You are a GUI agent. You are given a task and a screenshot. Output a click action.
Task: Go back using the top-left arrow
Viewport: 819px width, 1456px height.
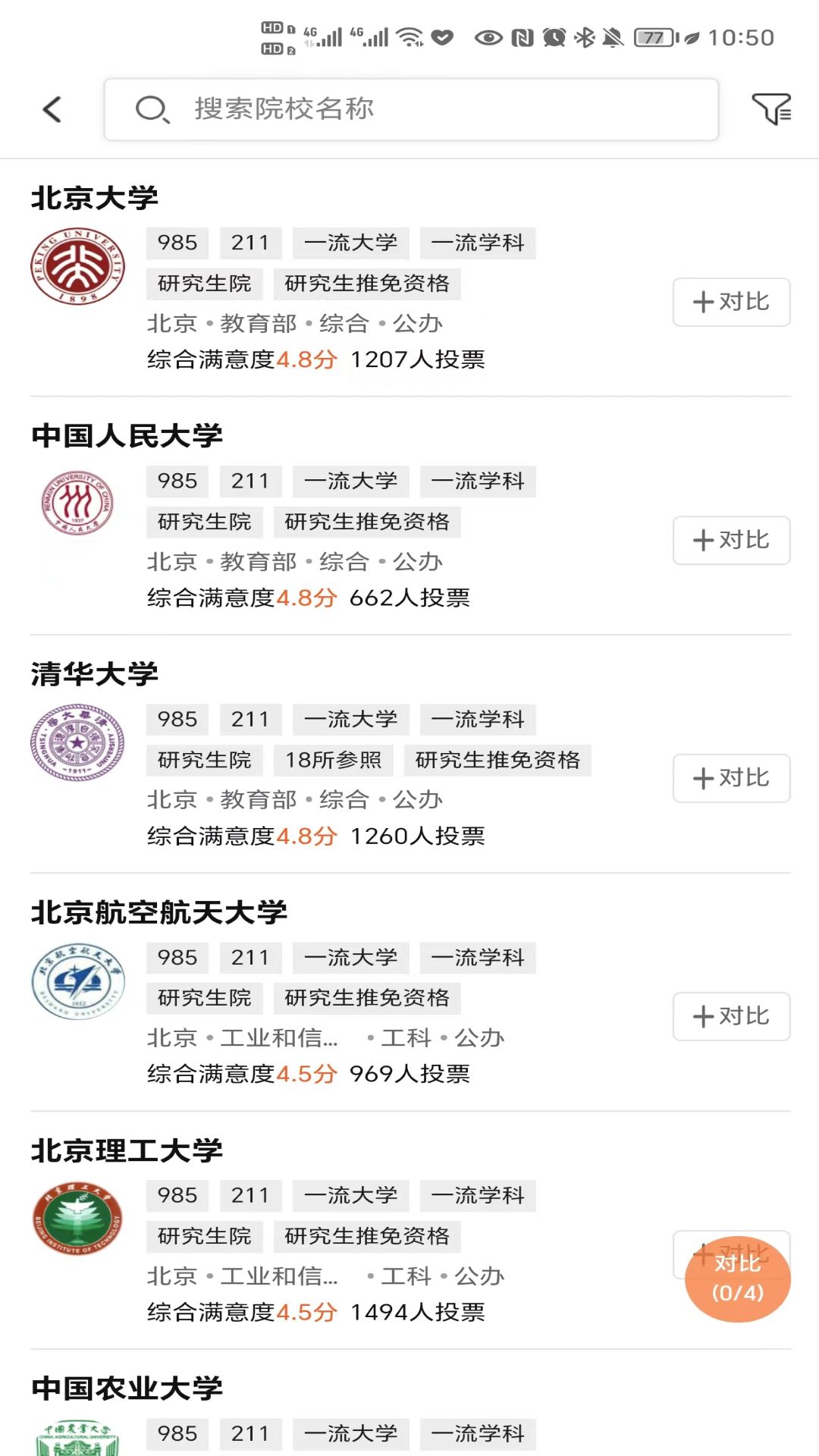[x=52, y=109]
